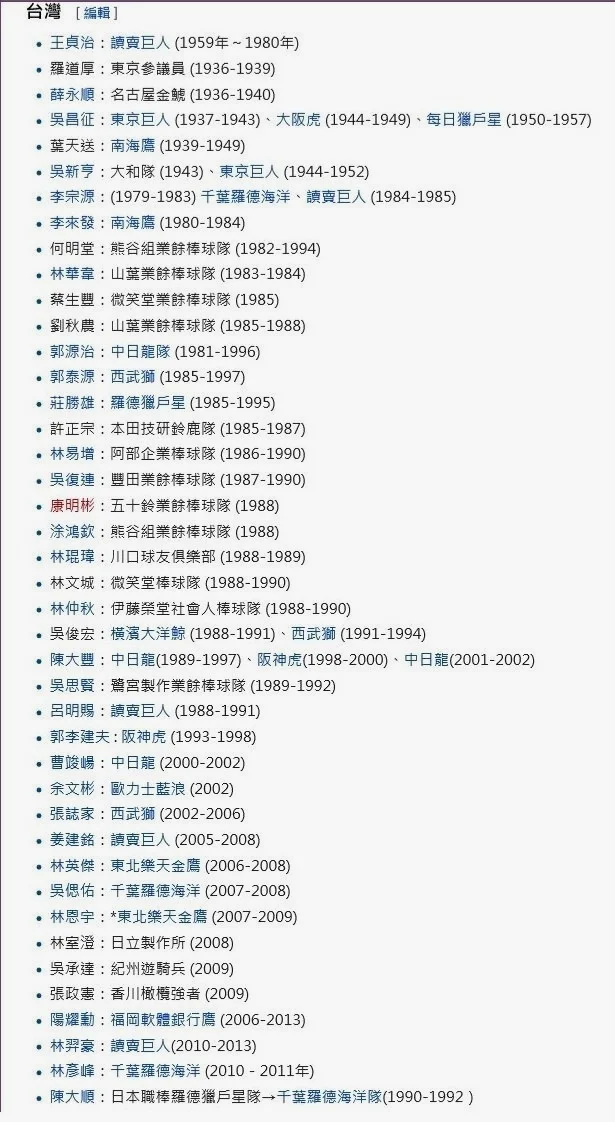Open the 橫濱大洋鯨 team page
The width and height of the screenshot is (615, 1122).
(x=148, y=634)
